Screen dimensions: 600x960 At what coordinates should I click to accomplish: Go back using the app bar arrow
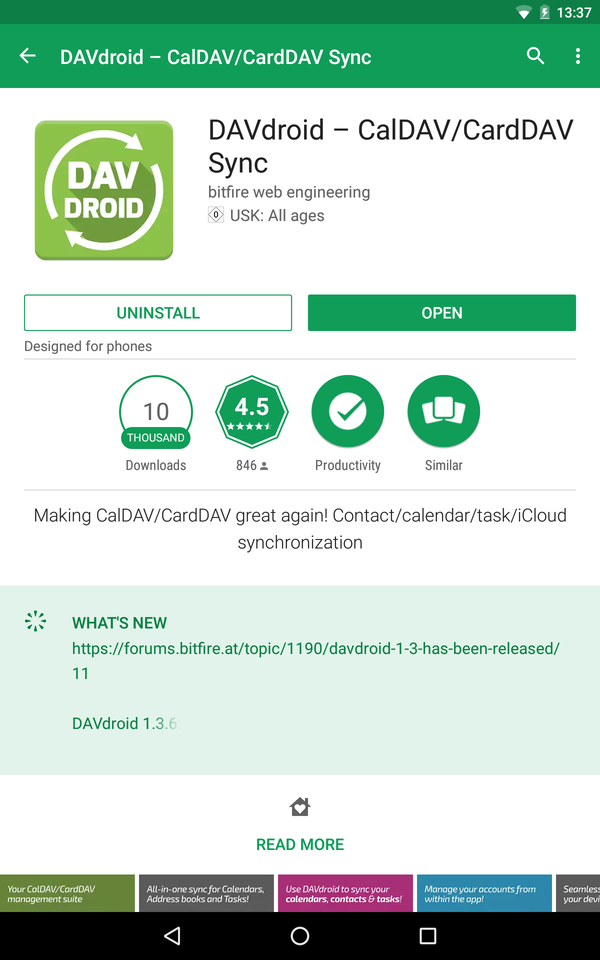(27, 56)
